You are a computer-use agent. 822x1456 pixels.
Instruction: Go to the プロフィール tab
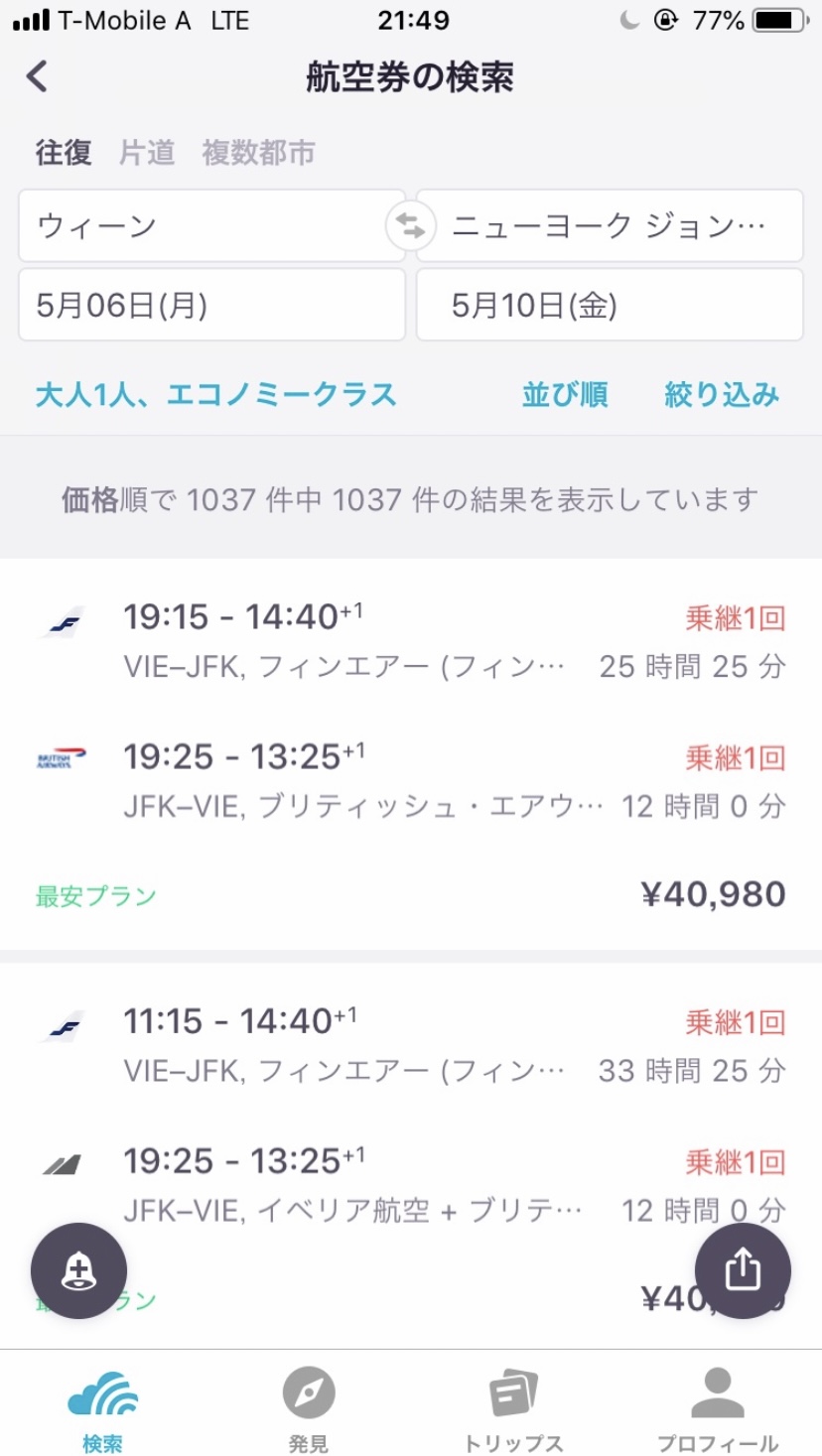[x=718, y=1409]
